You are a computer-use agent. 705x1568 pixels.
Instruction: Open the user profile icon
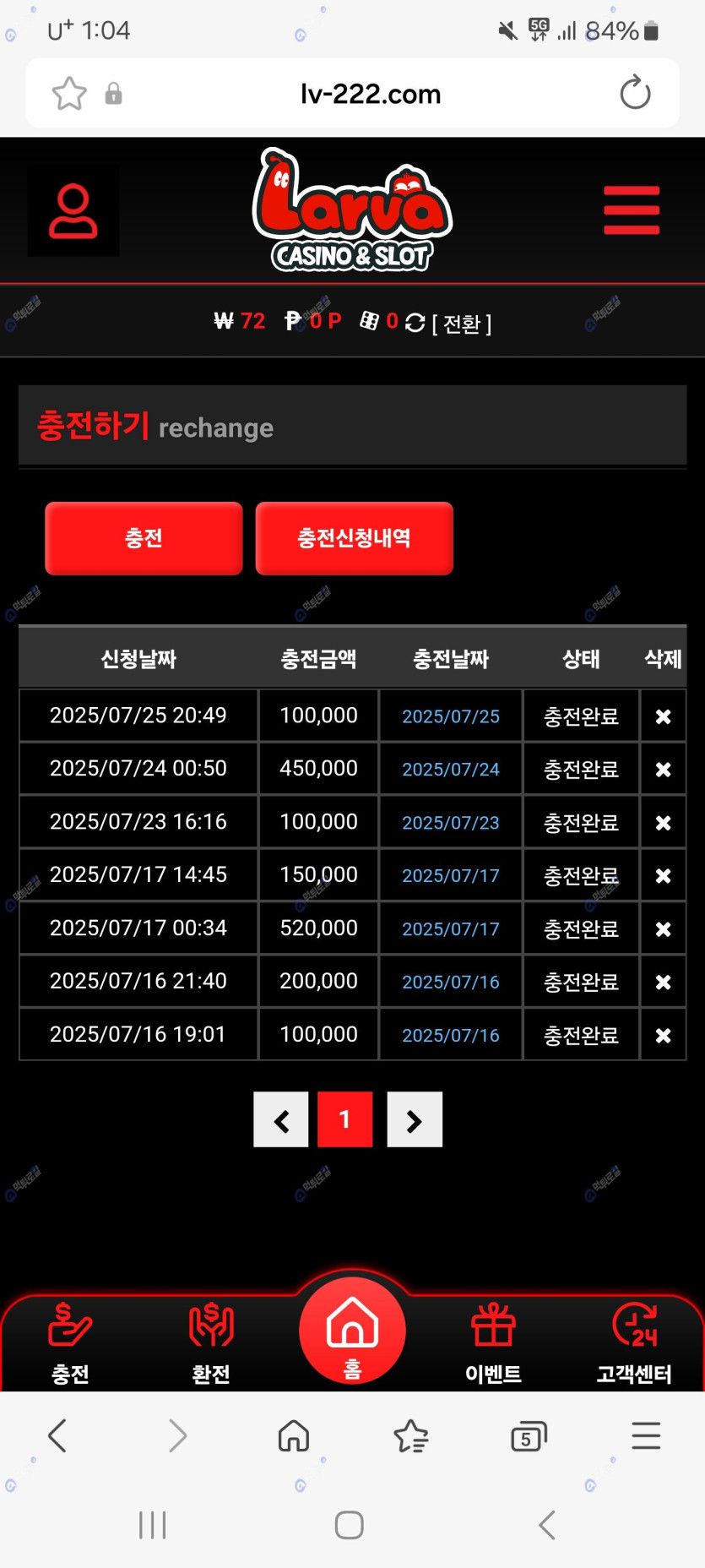73,210
